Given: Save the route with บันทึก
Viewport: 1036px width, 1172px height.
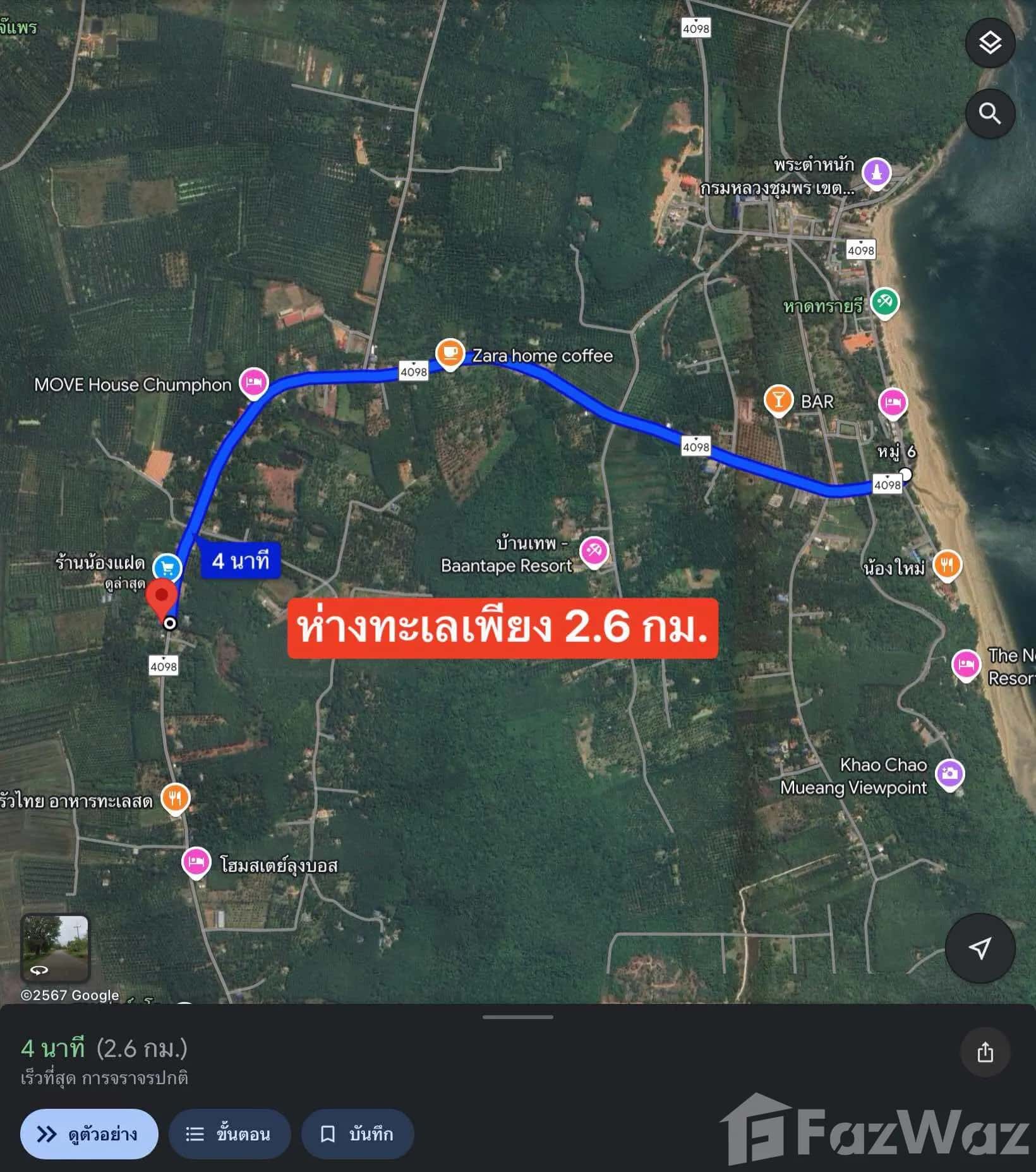Looking at the screenshot, I should [x=358, y=1134].
